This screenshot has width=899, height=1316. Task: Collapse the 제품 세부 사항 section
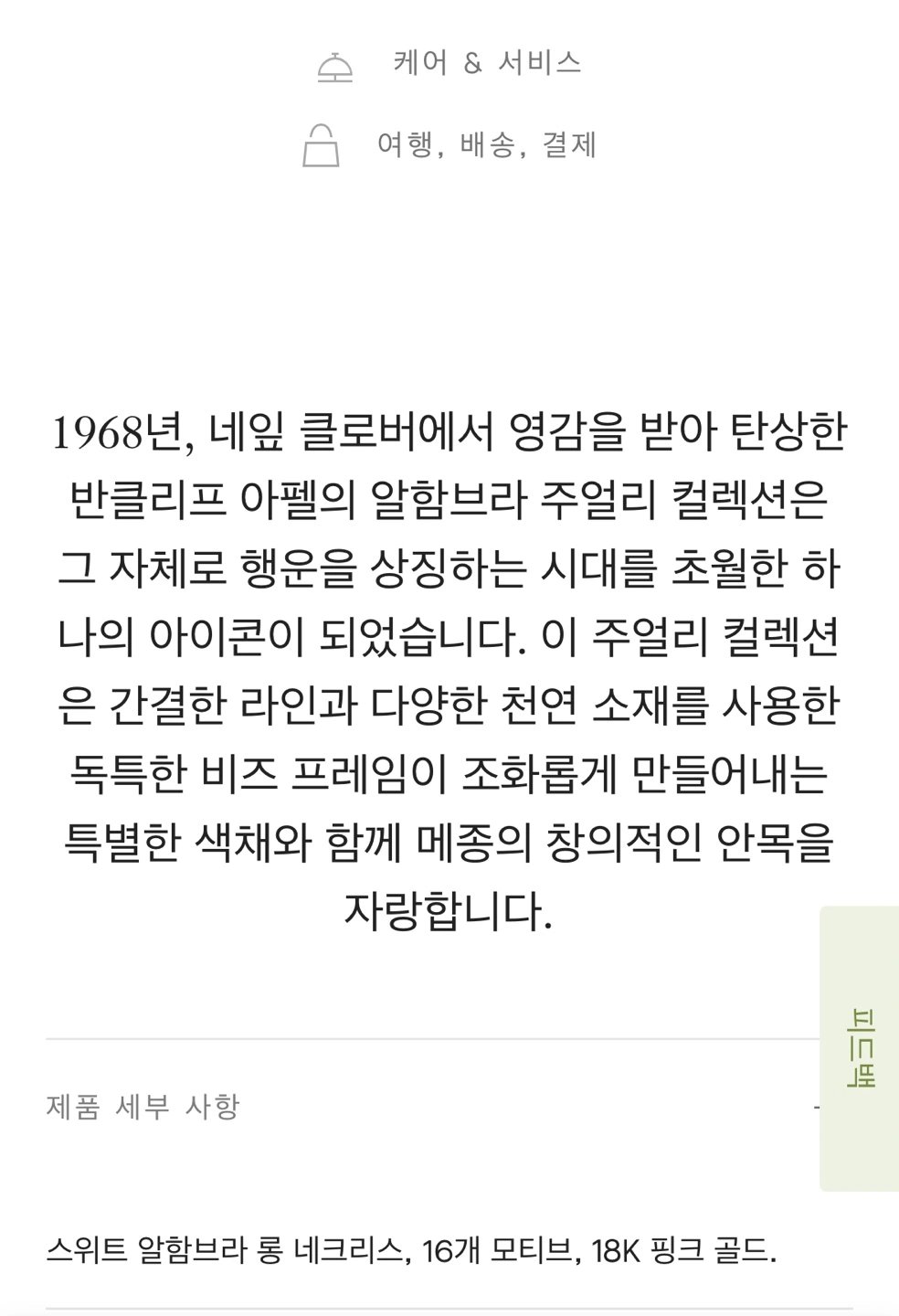coord(816,1107)
